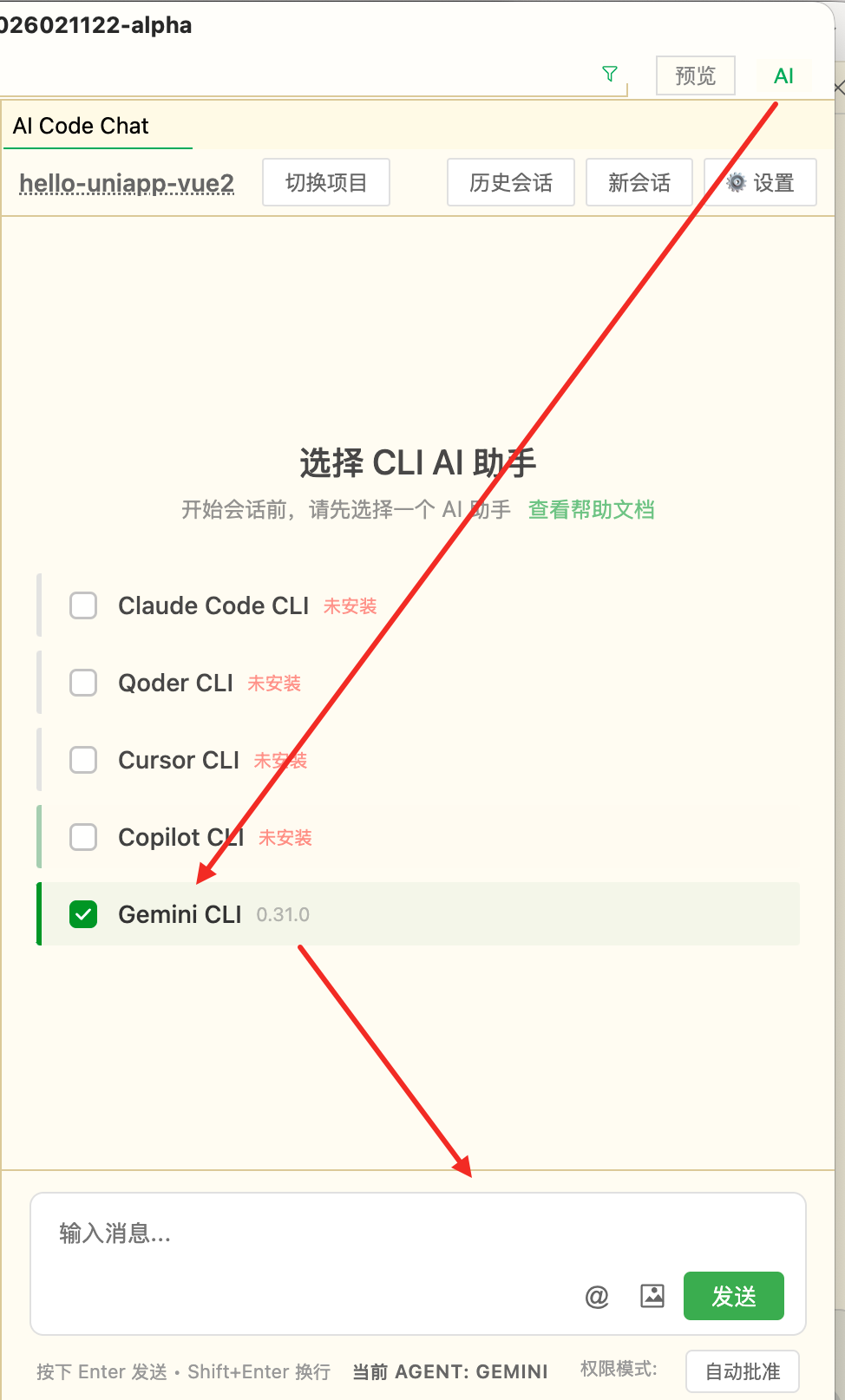845x1400 pixels.
Task: Check the Claude Code CLI checkbox
Action: (x=83, y=605)
